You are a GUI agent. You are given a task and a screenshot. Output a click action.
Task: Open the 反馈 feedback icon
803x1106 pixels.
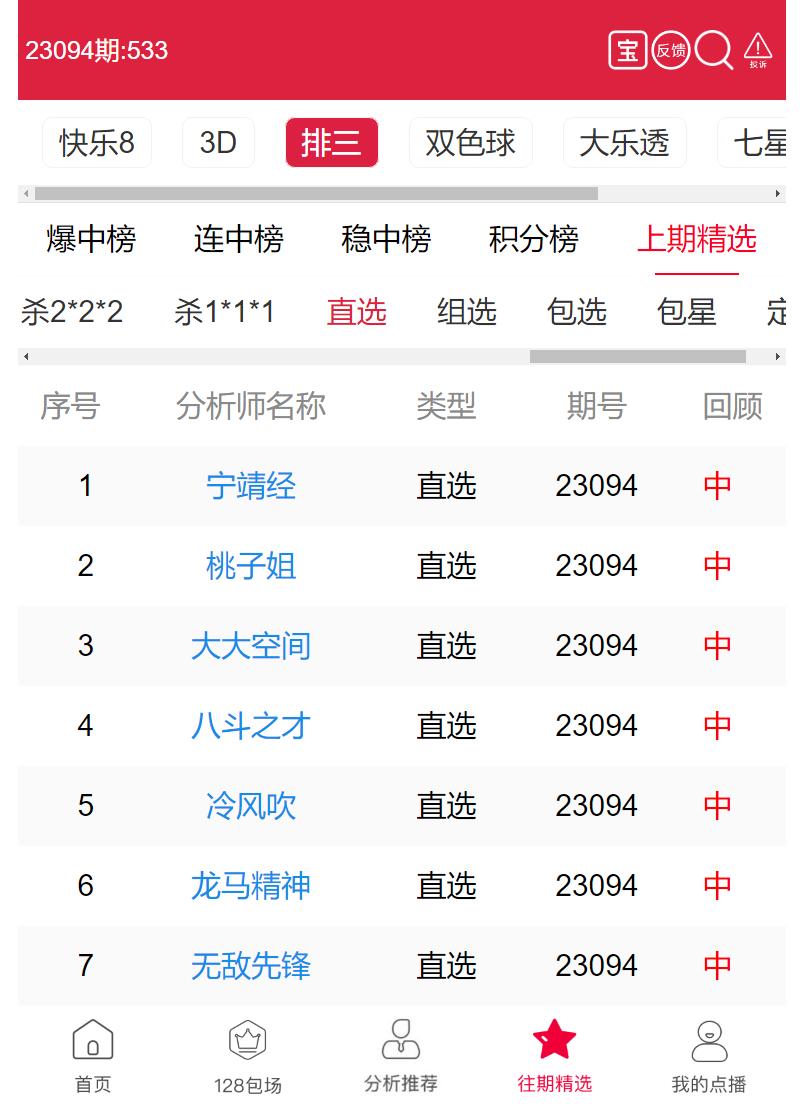pyautogui.click(x=671, y=50)
